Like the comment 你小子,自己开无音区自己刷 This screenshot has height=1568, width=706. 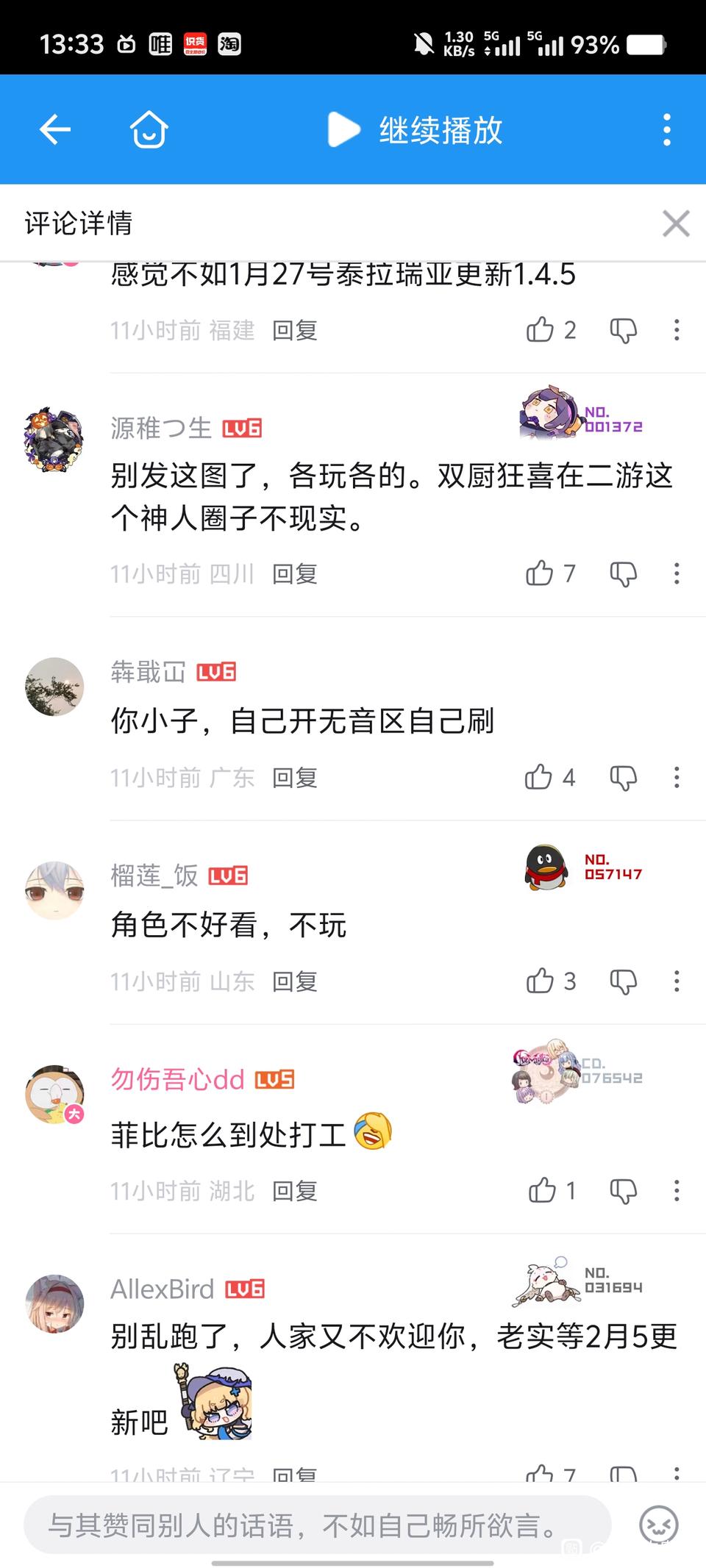tap(538, 778)
